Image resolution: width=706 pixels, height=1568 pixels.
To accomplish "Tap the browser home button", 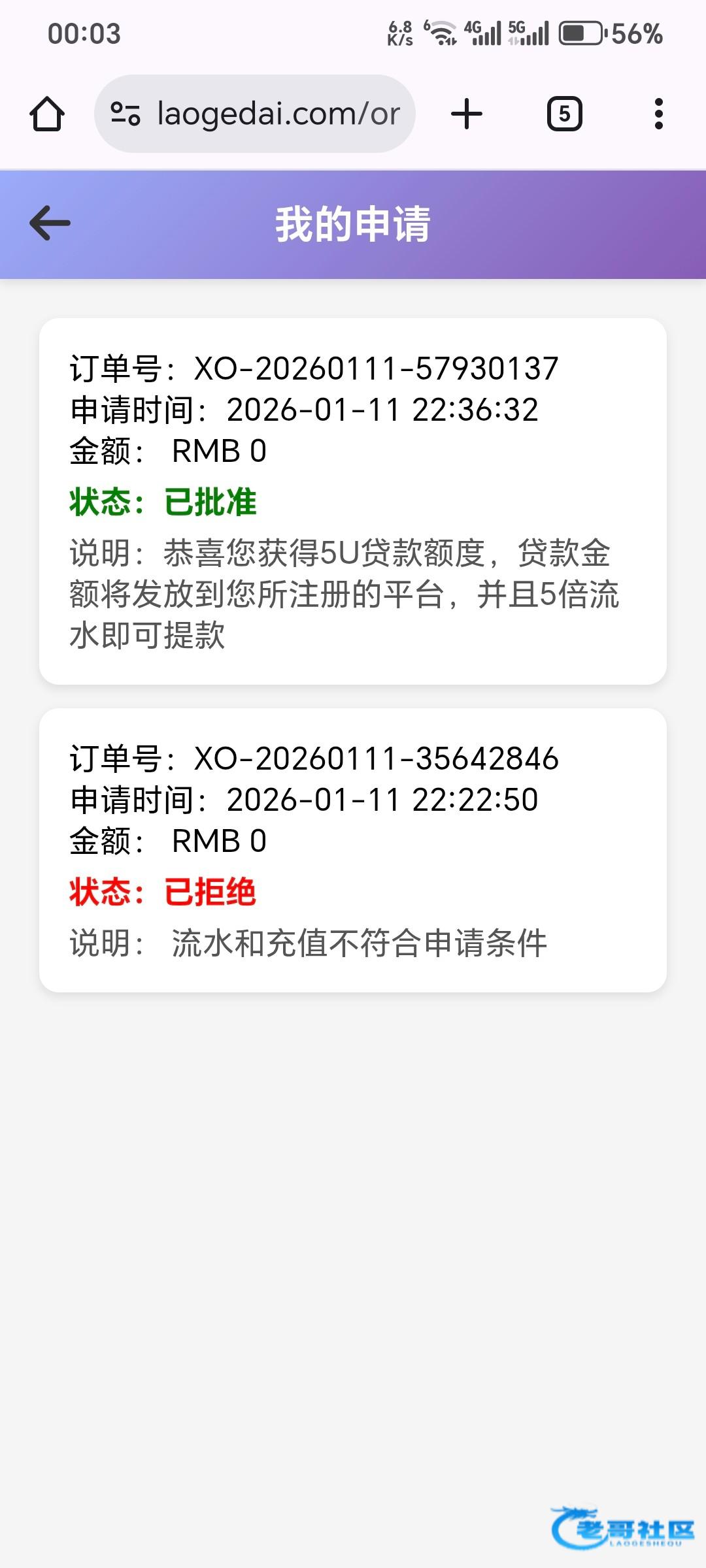I will (47, 114).
